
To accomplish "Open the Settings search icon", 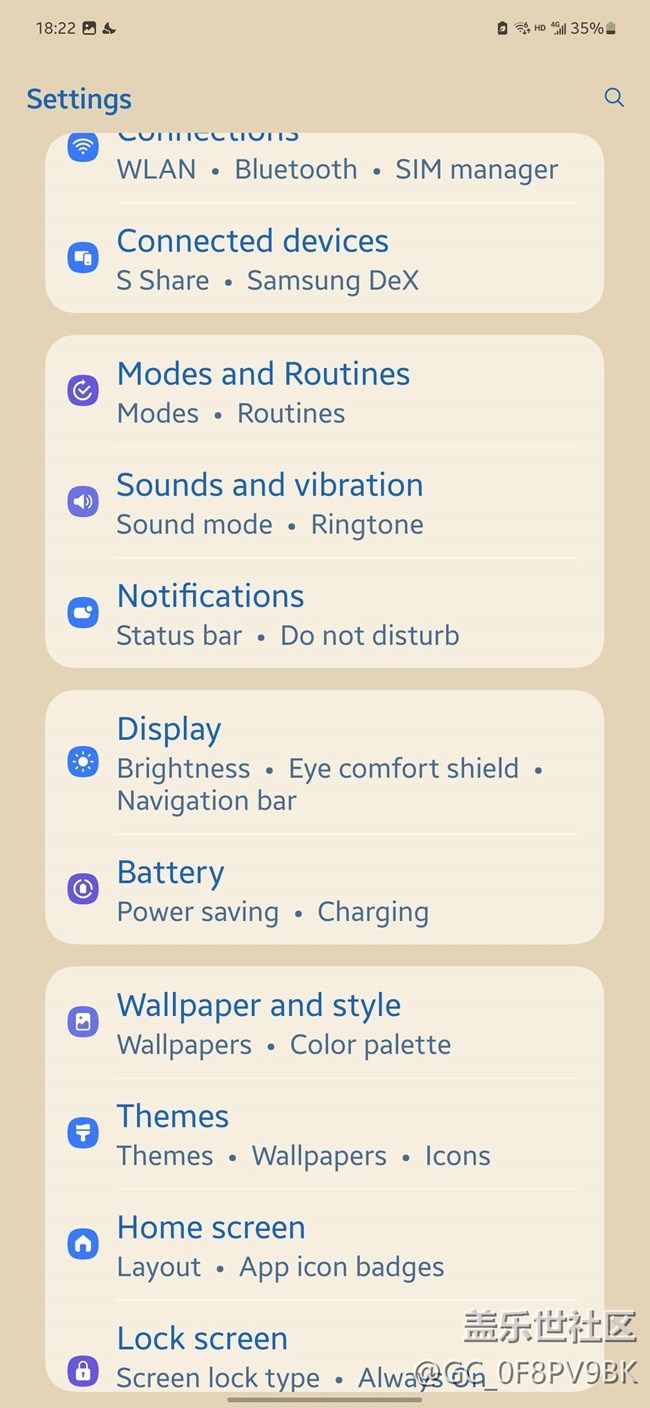I will coord(614,98).
